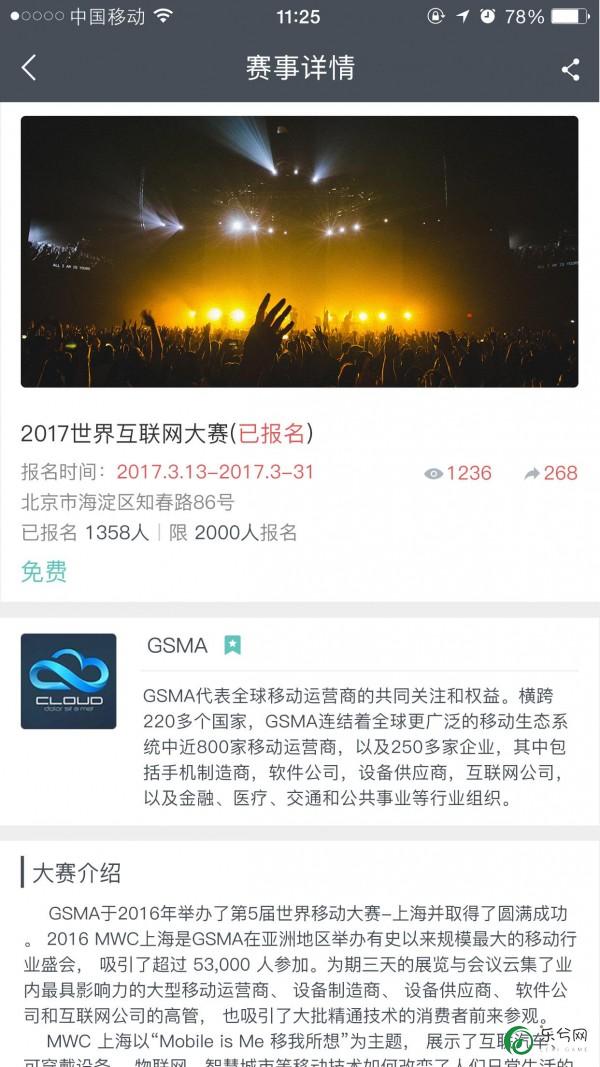Tap the share arrow showing 268
The image size is (600, 1067).
[533, 473]
